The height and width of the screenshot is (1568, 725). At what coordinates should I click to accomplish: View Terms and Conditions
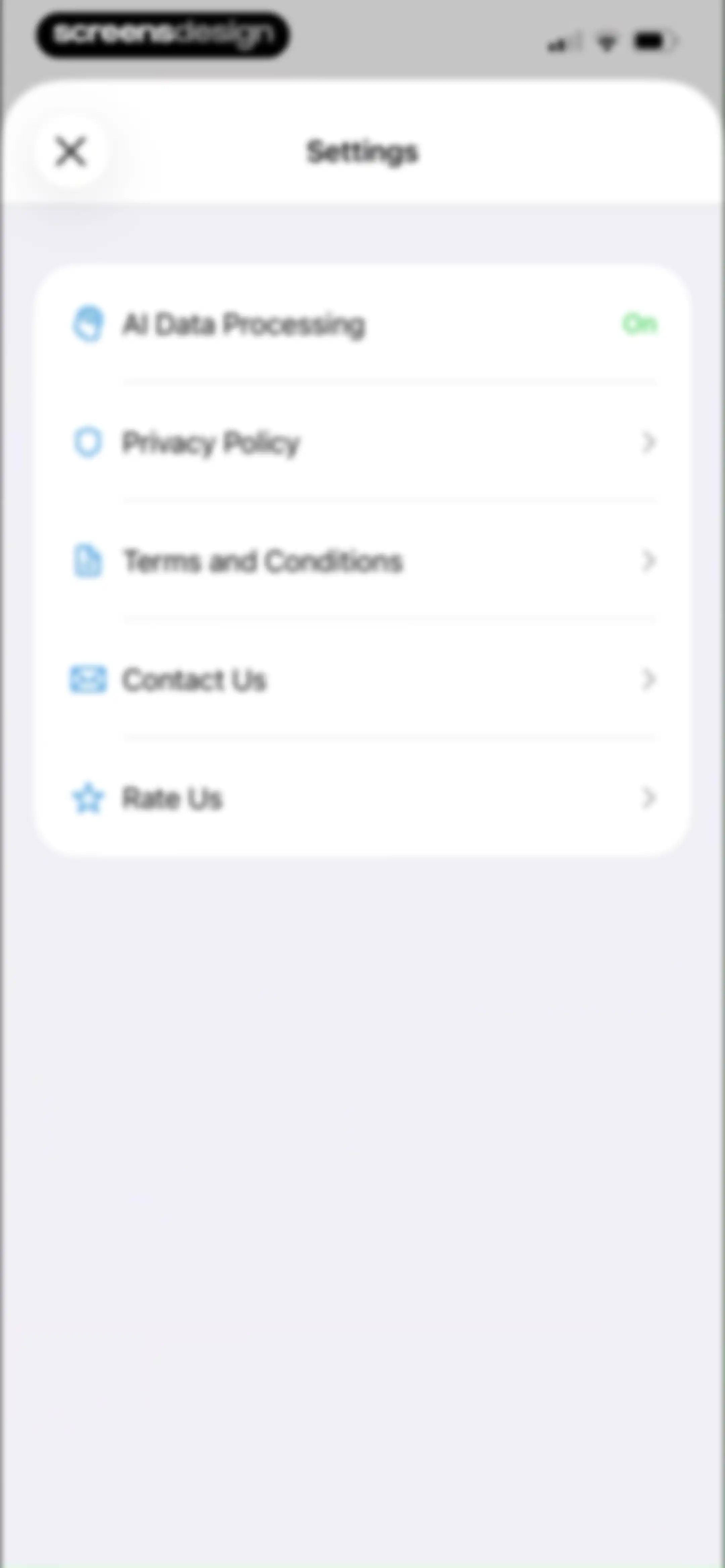pos(363,561)
